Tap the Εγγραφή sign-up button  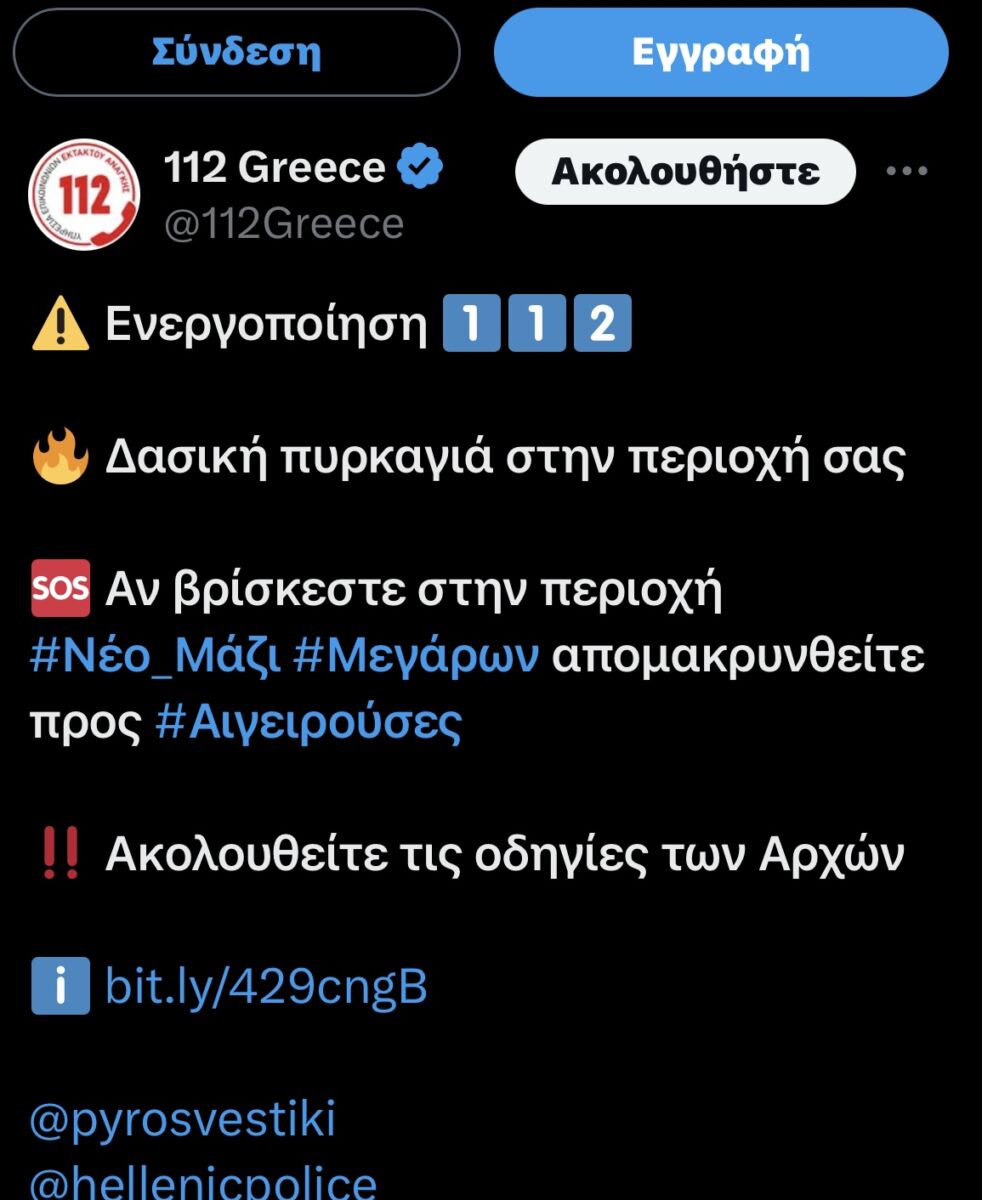(720, 53)
